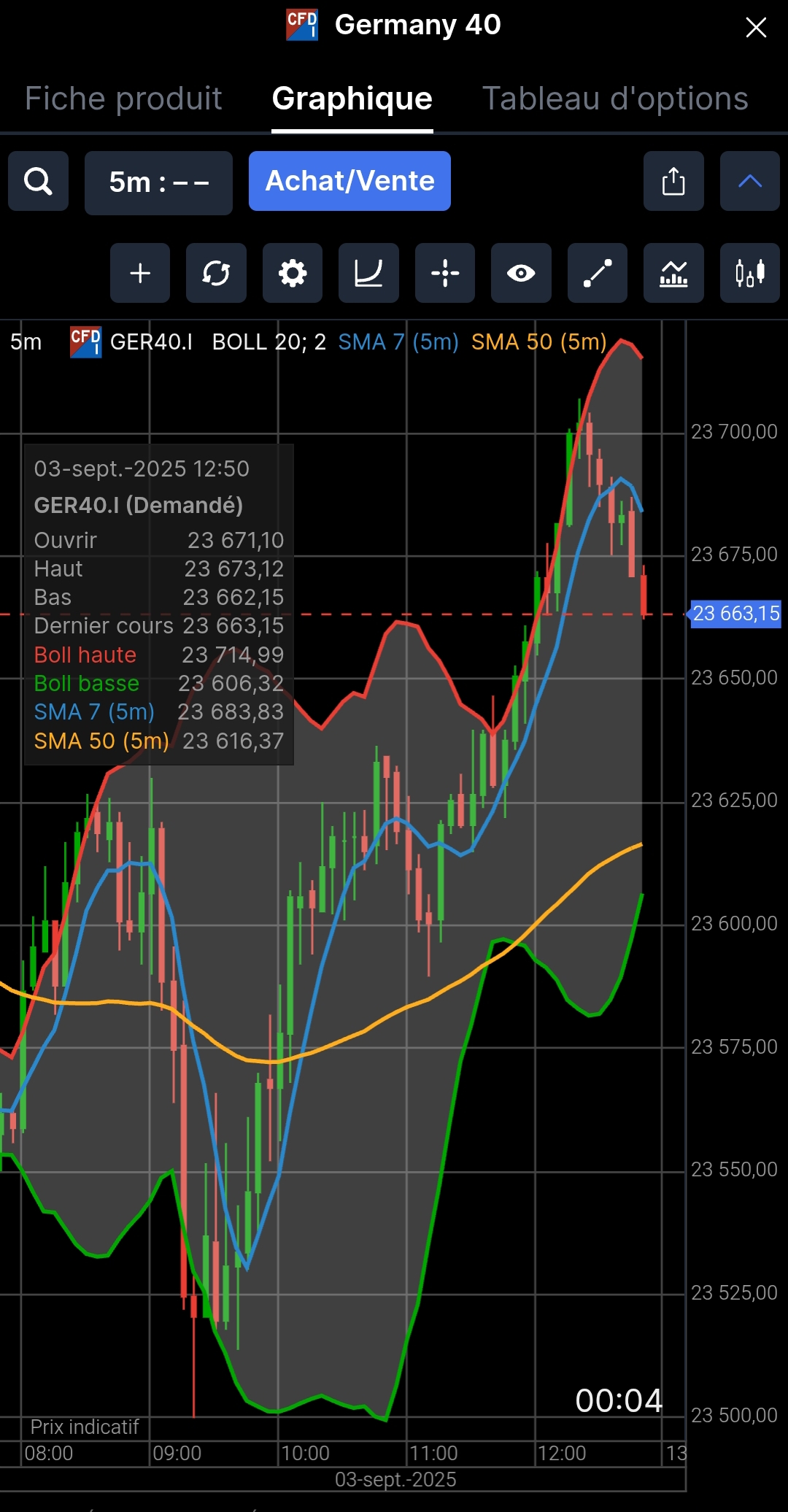Switch to the Tableau d'options tab

(615, 99)
